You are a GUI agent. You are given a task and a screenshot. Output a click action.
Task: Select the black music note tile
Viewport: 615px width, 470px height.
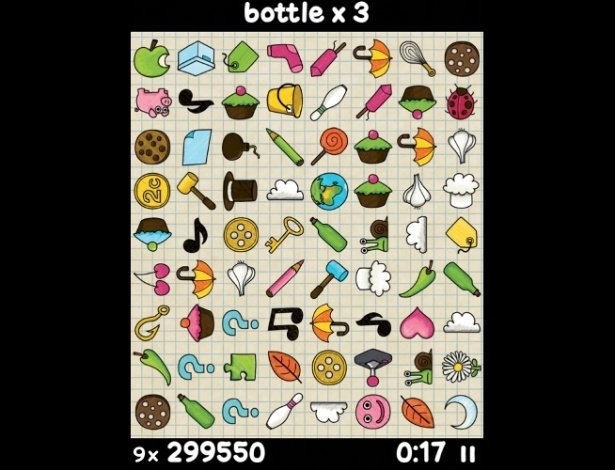(195, 234)
